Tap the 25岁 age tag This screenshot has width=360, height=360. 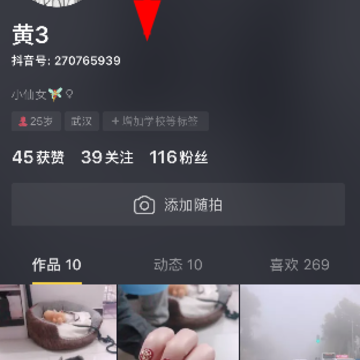[x=36, y=121]
